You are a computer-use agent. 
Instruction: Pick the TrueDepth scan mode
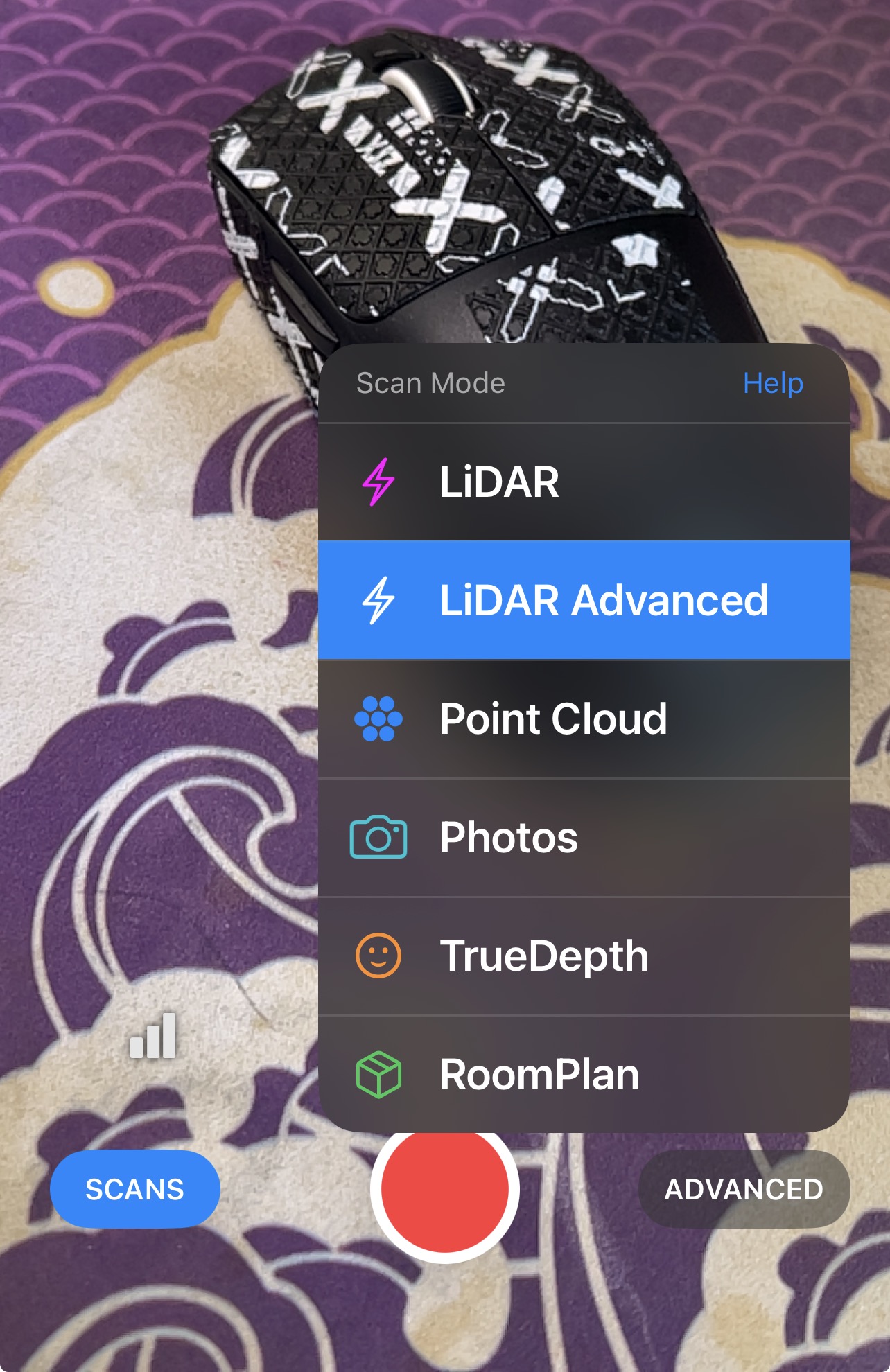coord(584,956)
